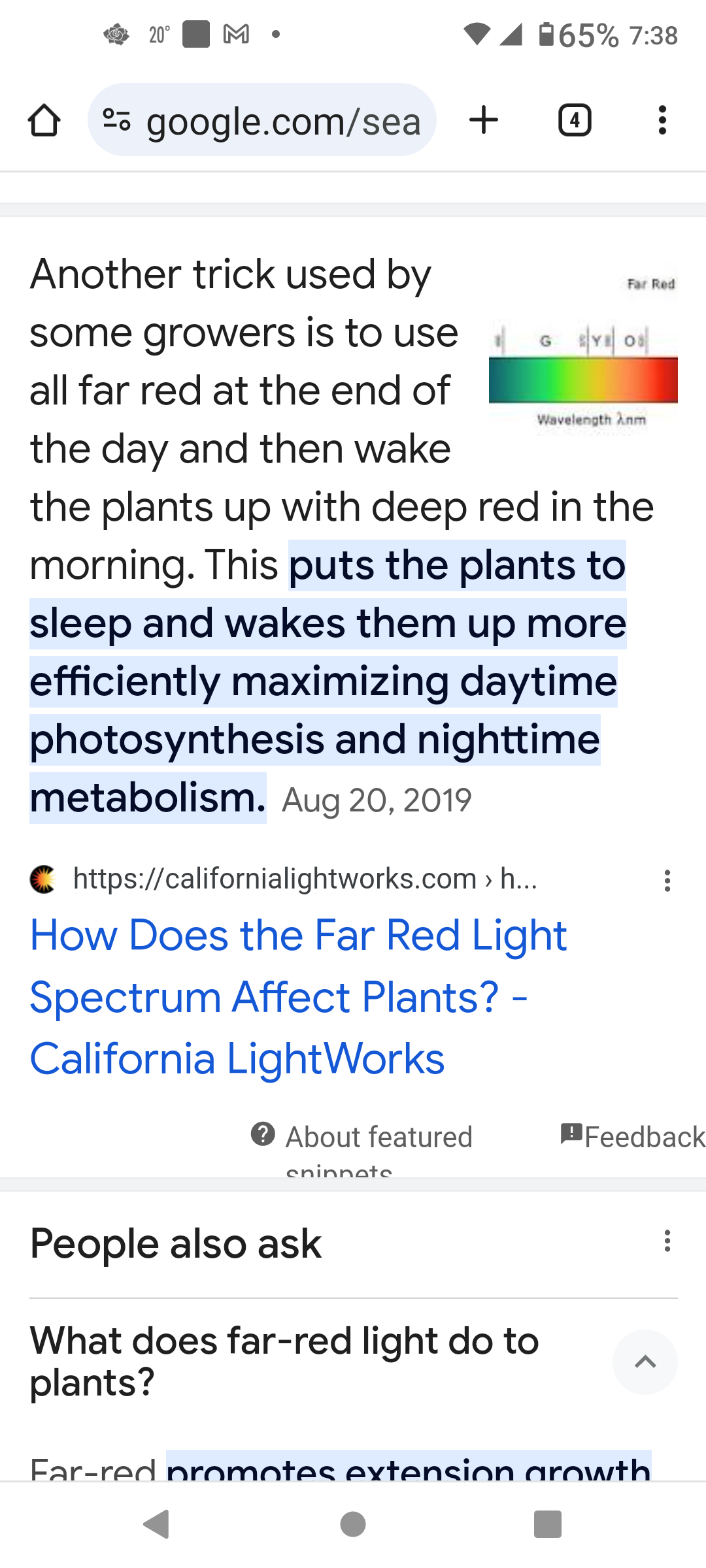Screen dimensions: 706x1568
Task: Go back using the system back button
Action: pyautogui.click(x=157, y=1524)
